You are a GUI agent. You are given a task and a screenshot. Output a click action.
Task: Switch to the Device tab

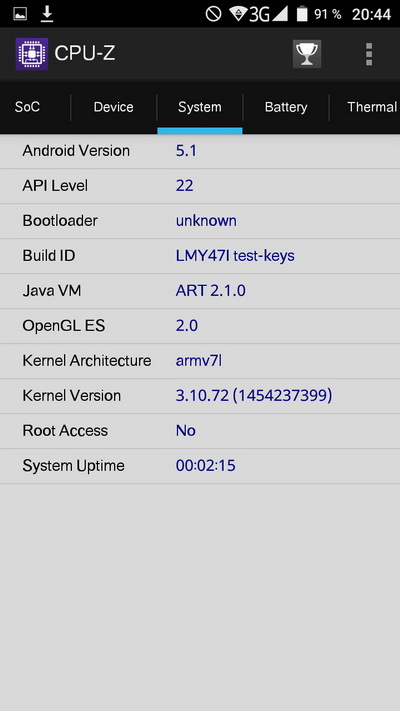tap(113, 107)
